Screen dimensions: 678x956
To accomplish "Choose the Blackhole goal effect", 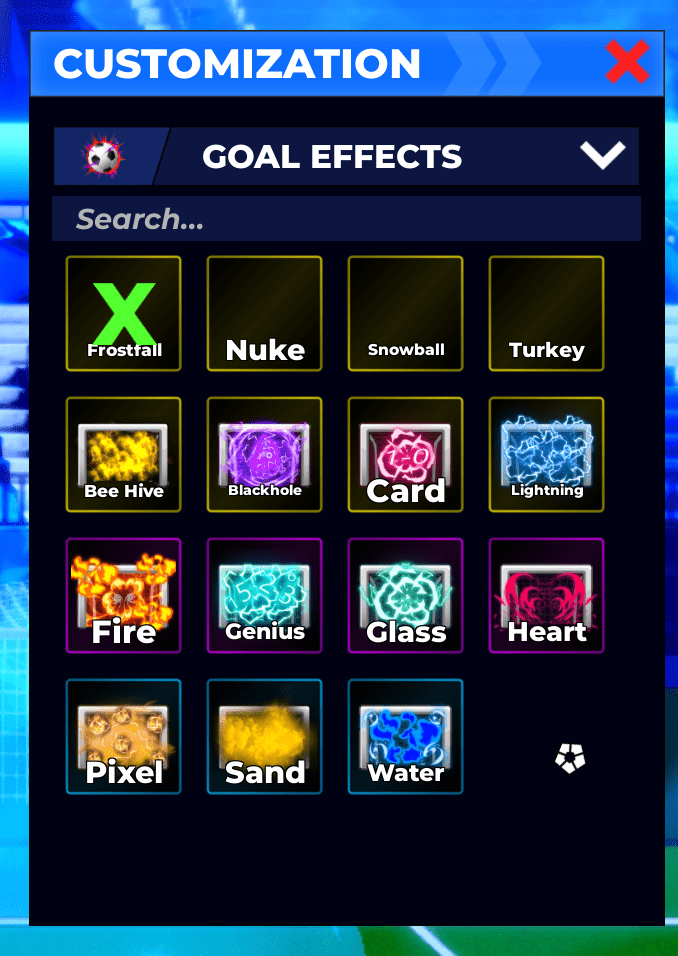I will click(265, 455).
